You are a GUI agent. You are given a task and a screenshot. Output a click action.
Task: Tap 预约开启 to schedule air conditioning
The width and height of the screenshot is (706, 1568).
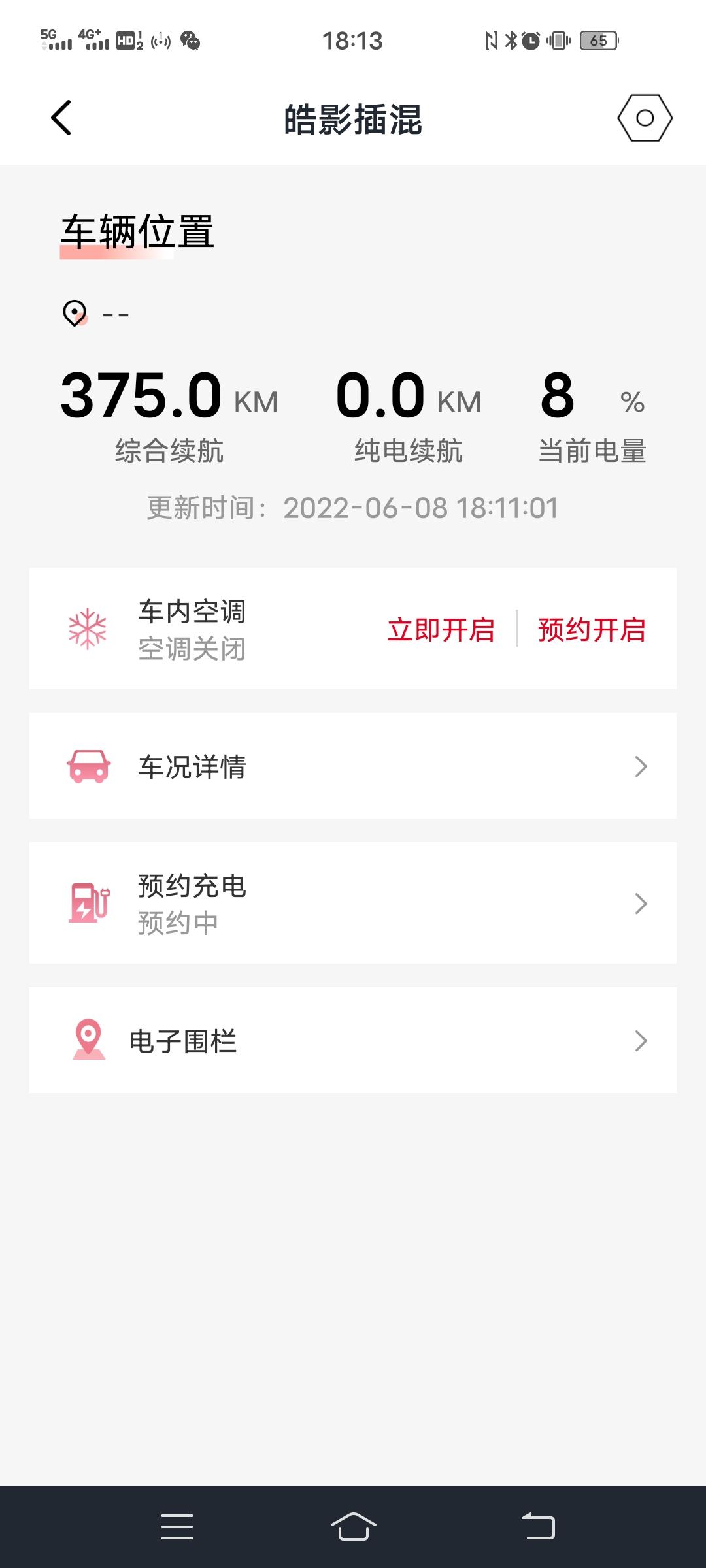pos(592,630)
